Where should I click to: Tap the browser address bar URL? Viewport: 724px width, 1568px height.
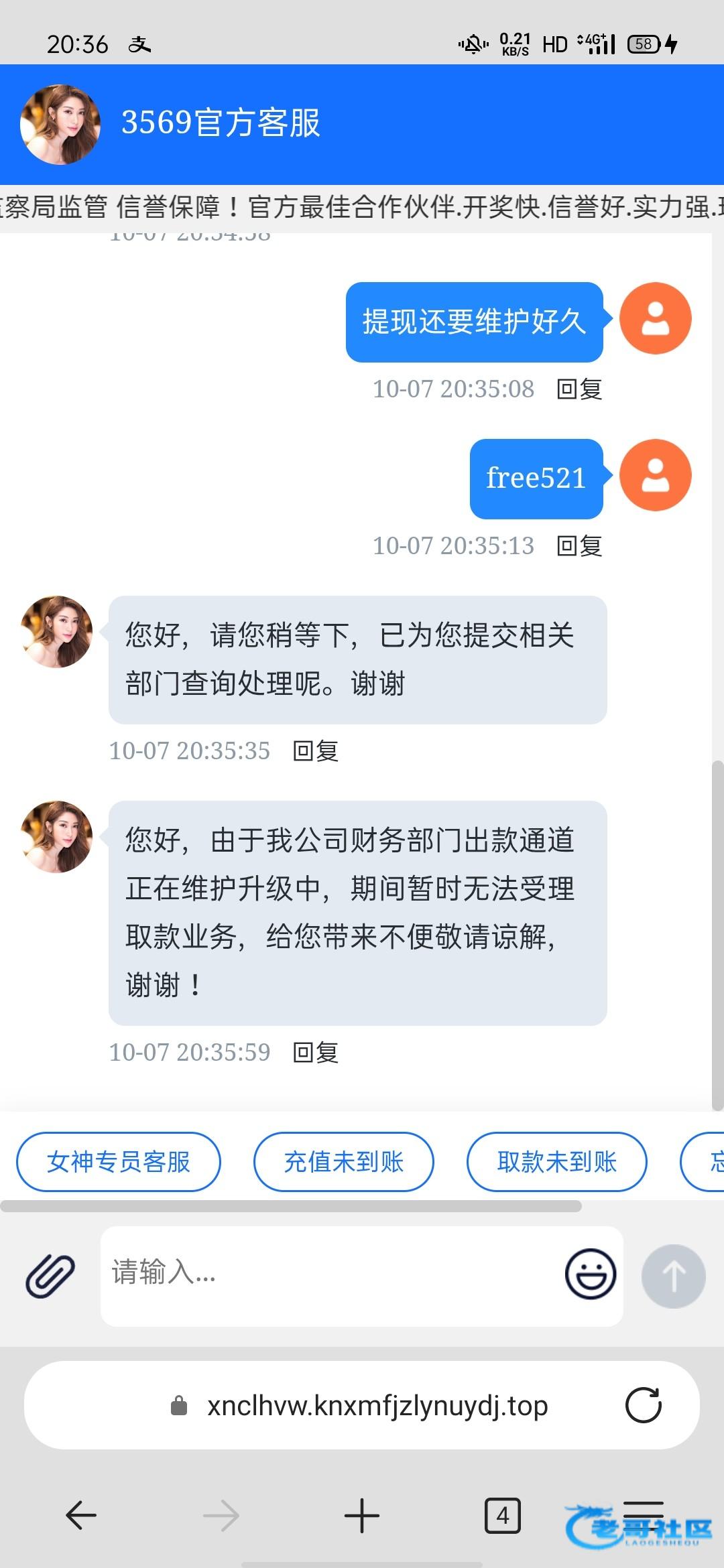pyautogui.click(x=377, y=1405)
